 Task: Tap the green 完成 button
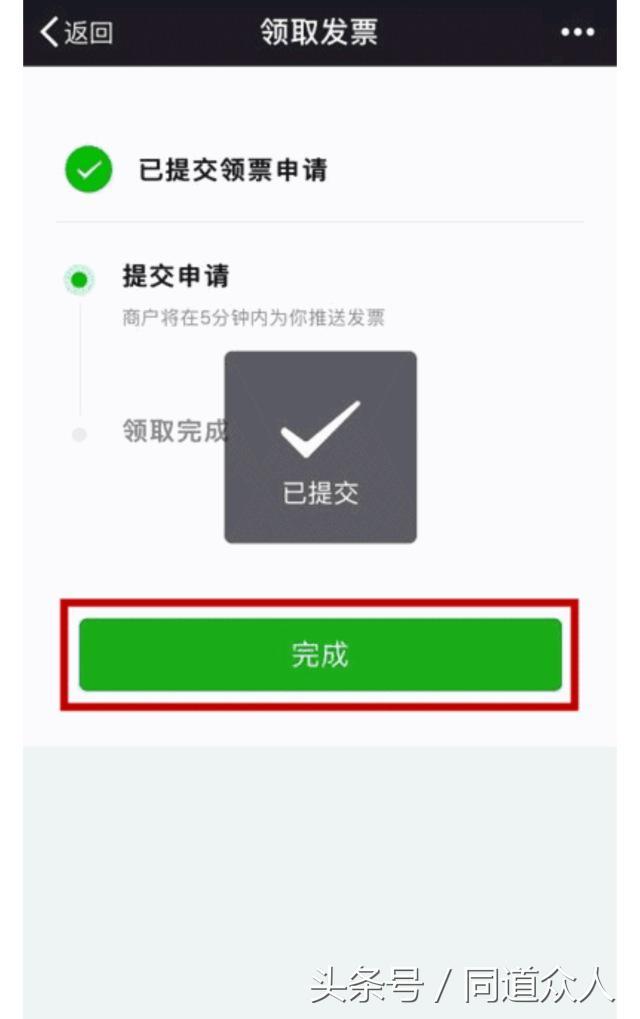320,655
